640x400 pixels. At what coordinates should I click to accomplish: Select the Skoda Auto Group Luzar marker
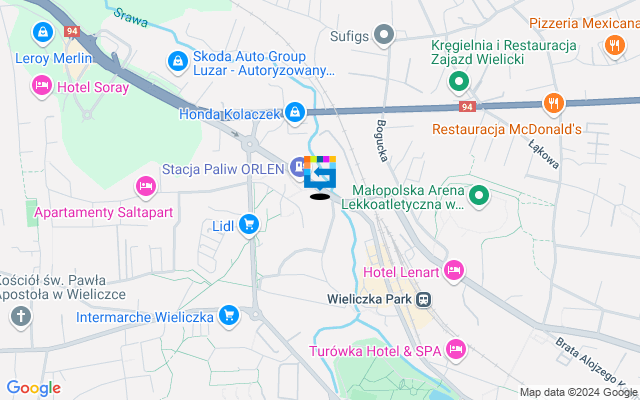177,61
